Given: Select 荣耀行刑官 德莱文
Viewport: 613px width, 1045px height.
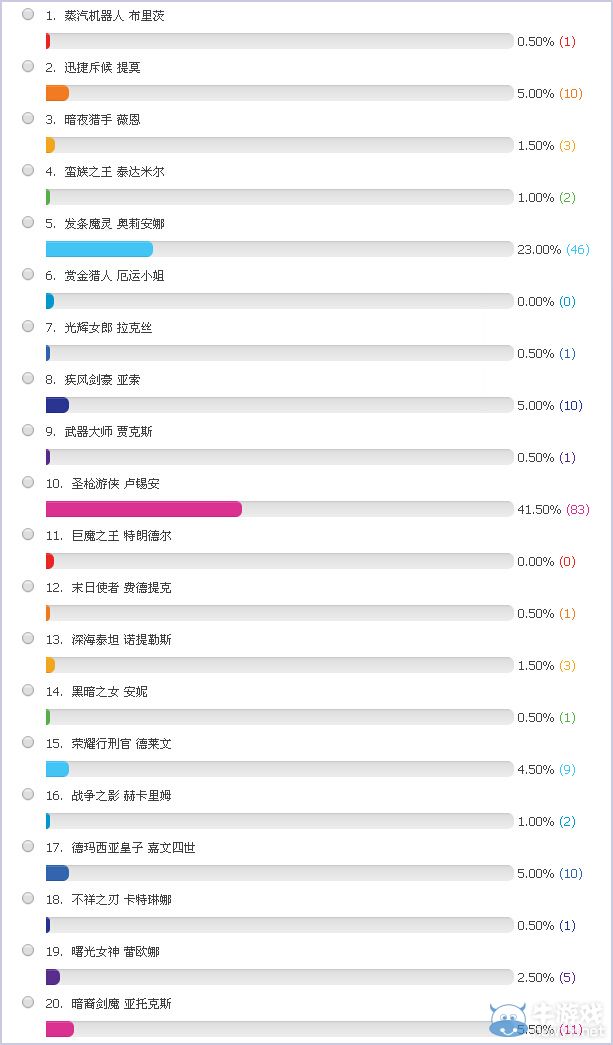Looking at the screenshot, I should pyautogui.click(x=28, y=742).
